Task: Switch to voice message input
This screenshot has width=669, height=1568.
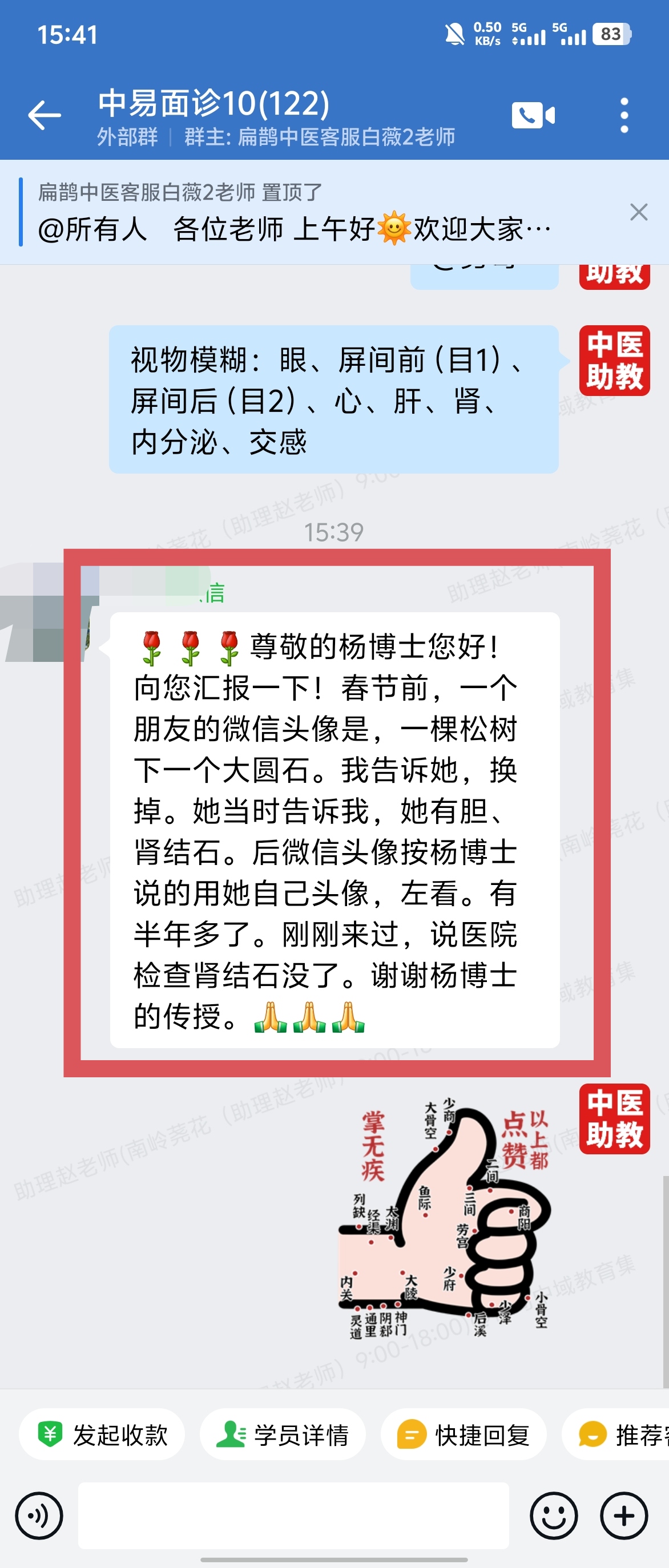Action: click(x=39, y=1515)
